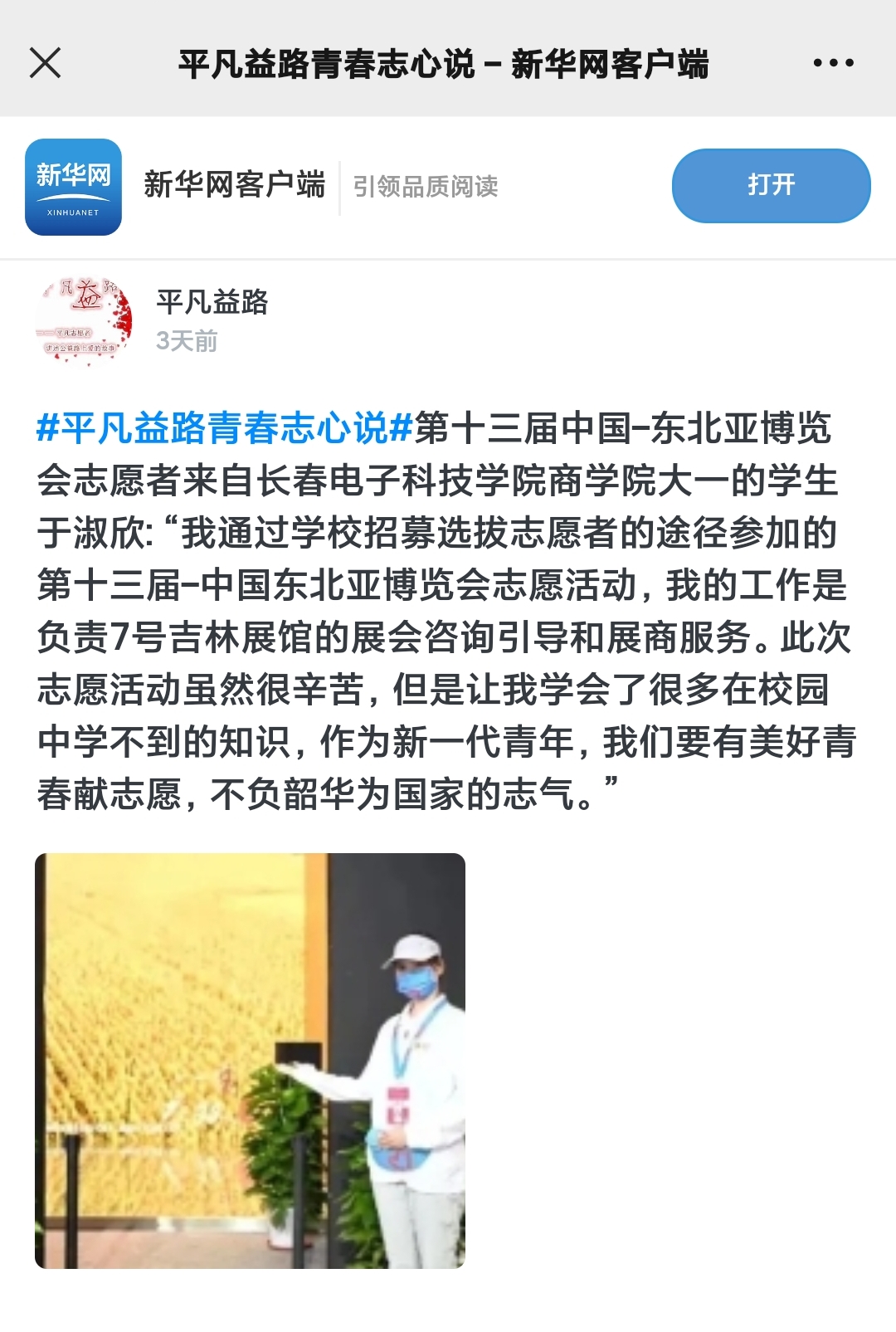The height and width of the screenshot is (1332, 896).
Task: Open the 平凡益路 author name
Action: click(212, 302)
